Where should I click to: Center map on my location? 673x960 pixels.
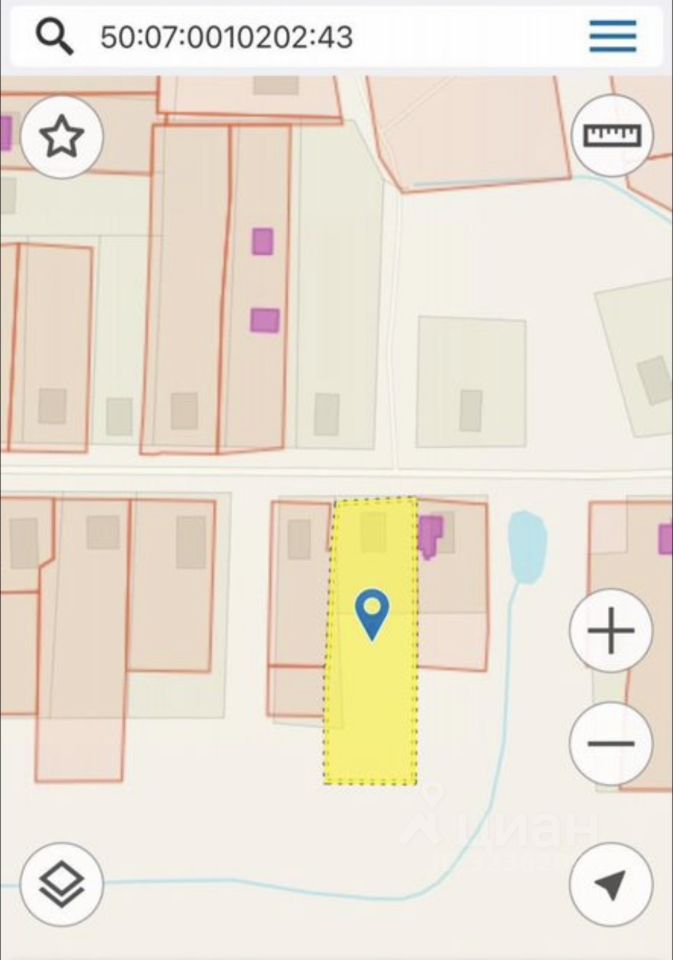610,883
